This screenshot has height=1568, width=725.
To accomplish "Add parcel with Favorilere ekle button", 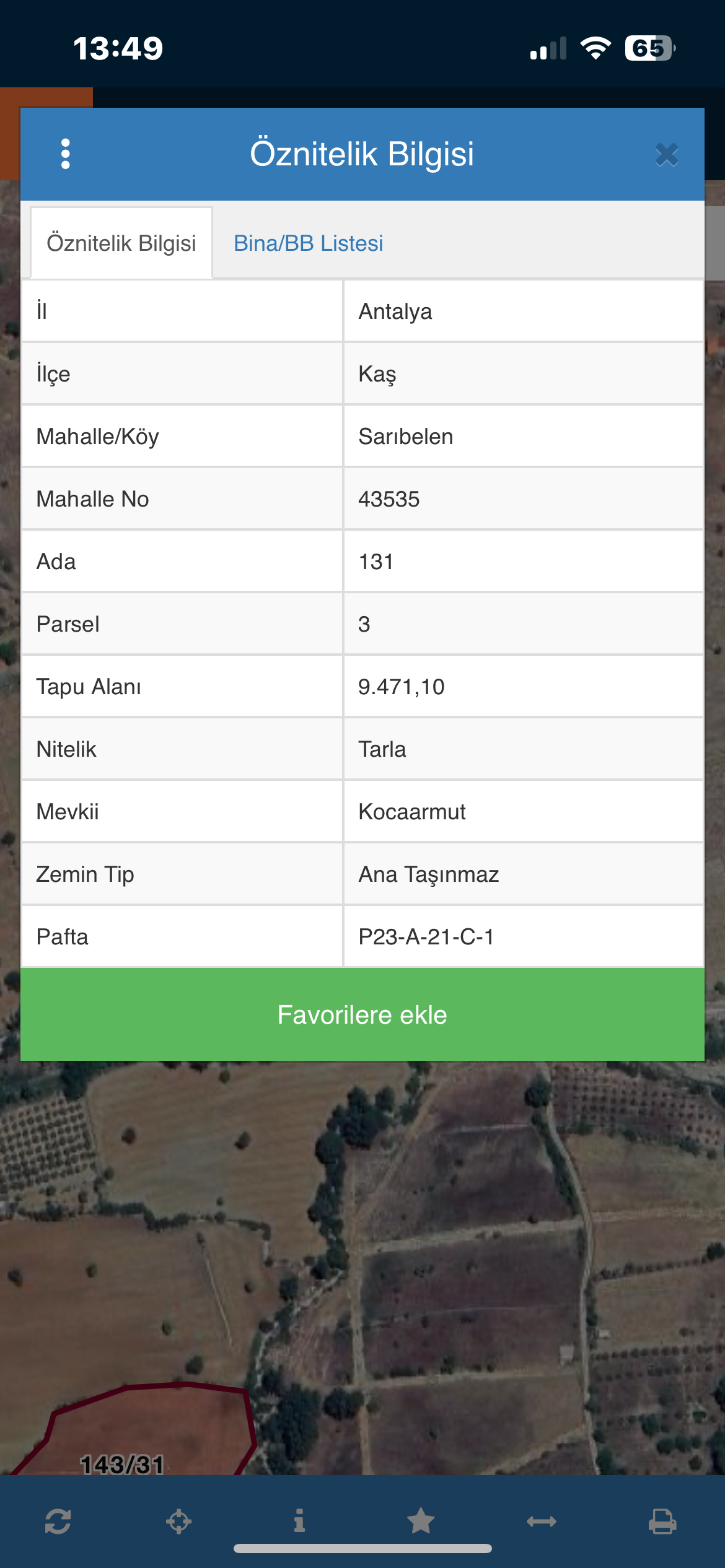I will coord(362,1014).
